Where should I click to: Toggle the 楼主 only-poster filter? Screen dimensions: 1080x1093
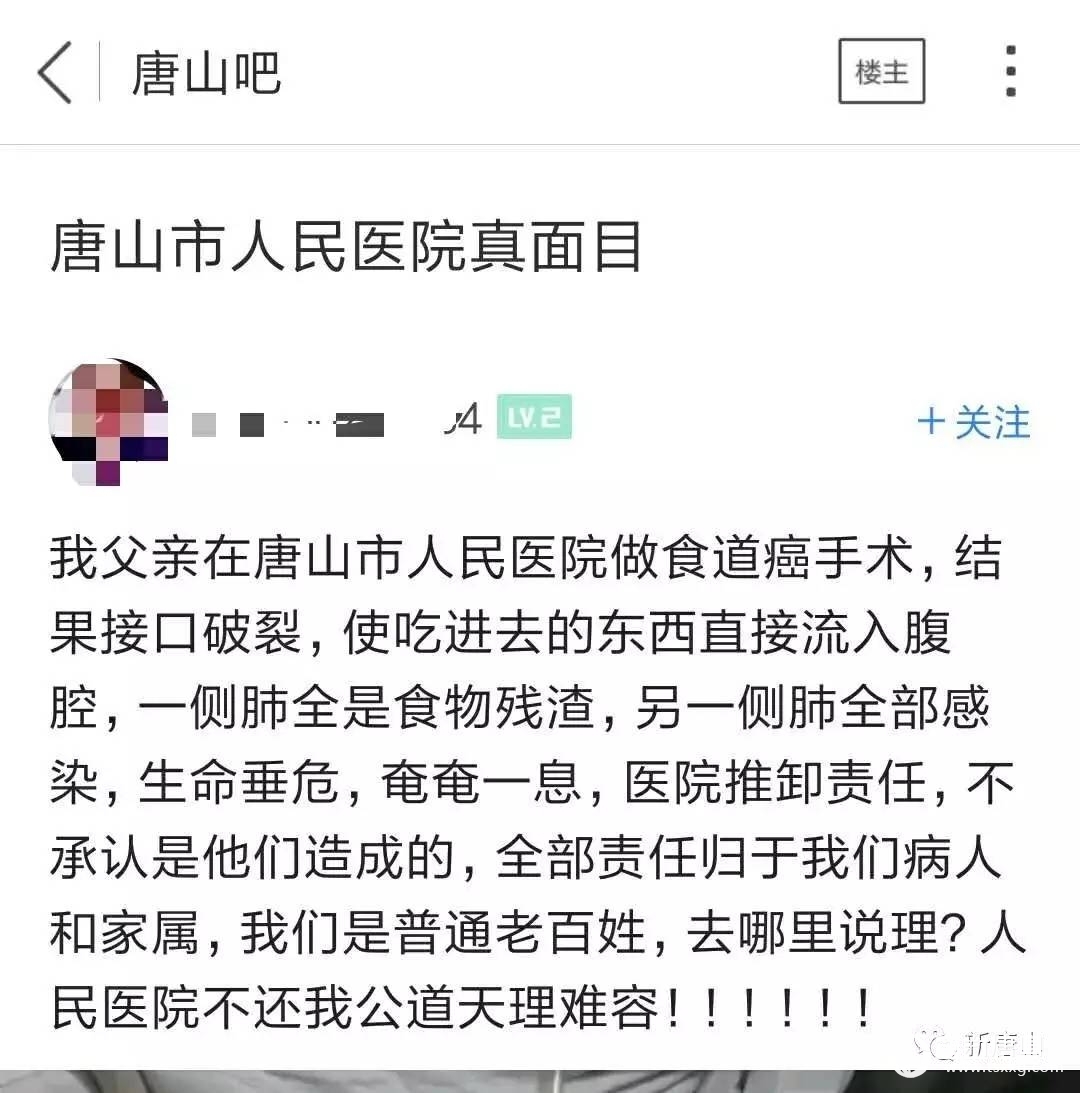coord(881,72)
